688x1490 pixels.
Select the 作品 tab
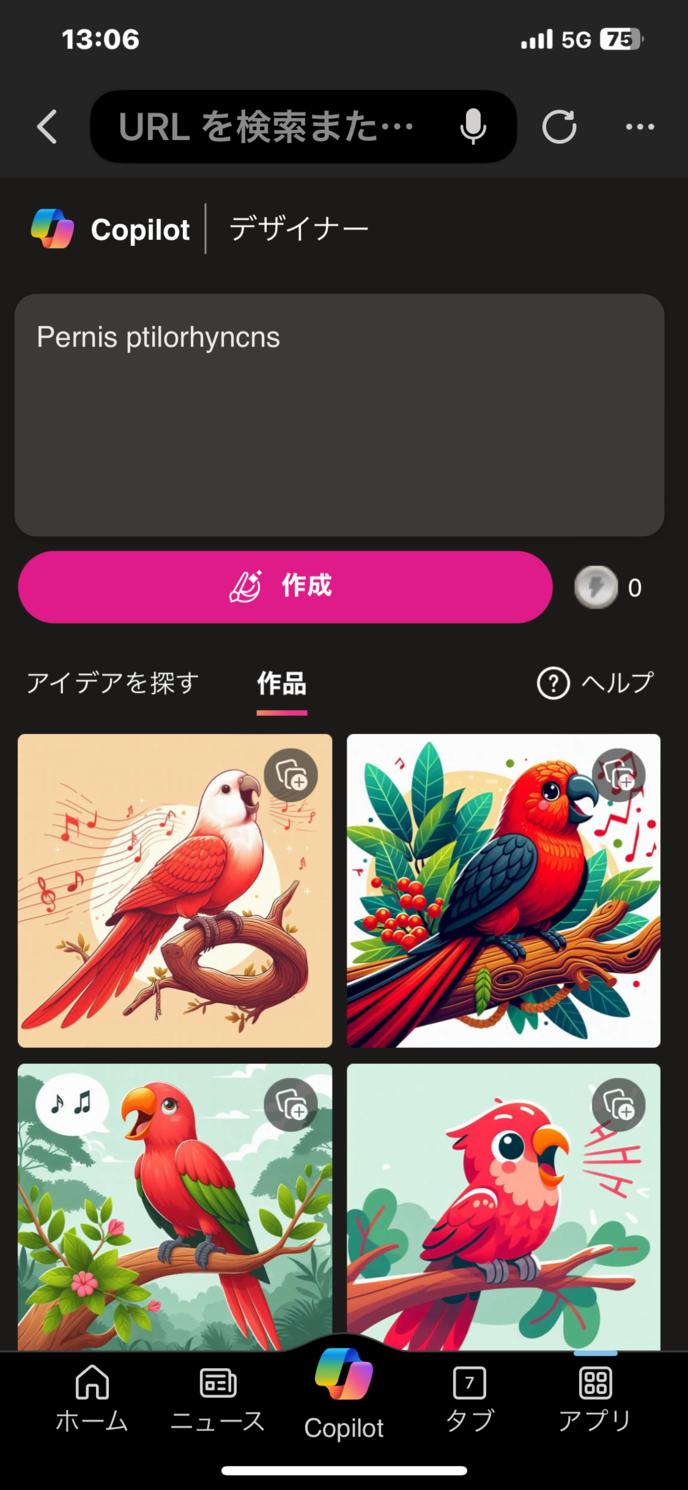click(x=282, y=684)
